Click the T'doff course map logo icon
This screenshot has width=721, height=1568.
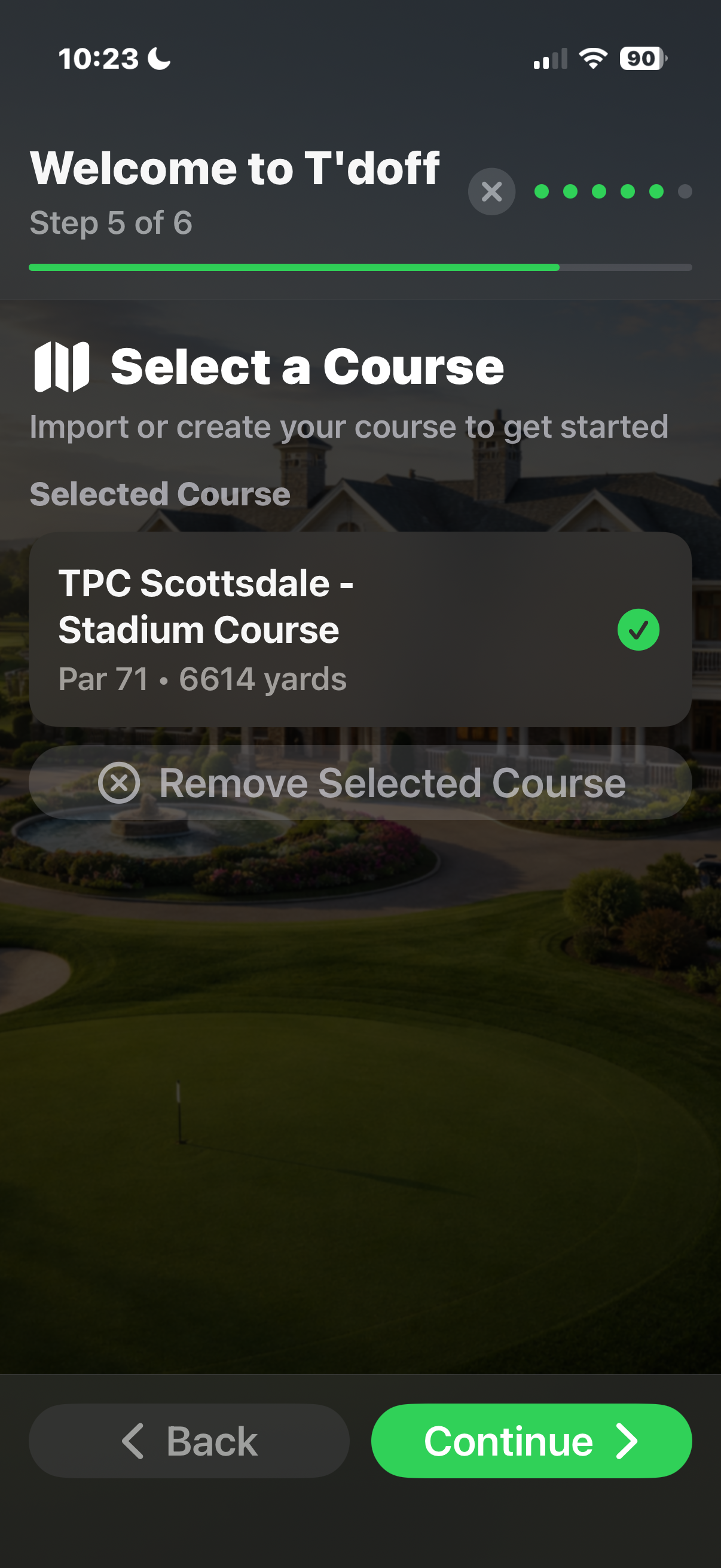click(63, 366)
